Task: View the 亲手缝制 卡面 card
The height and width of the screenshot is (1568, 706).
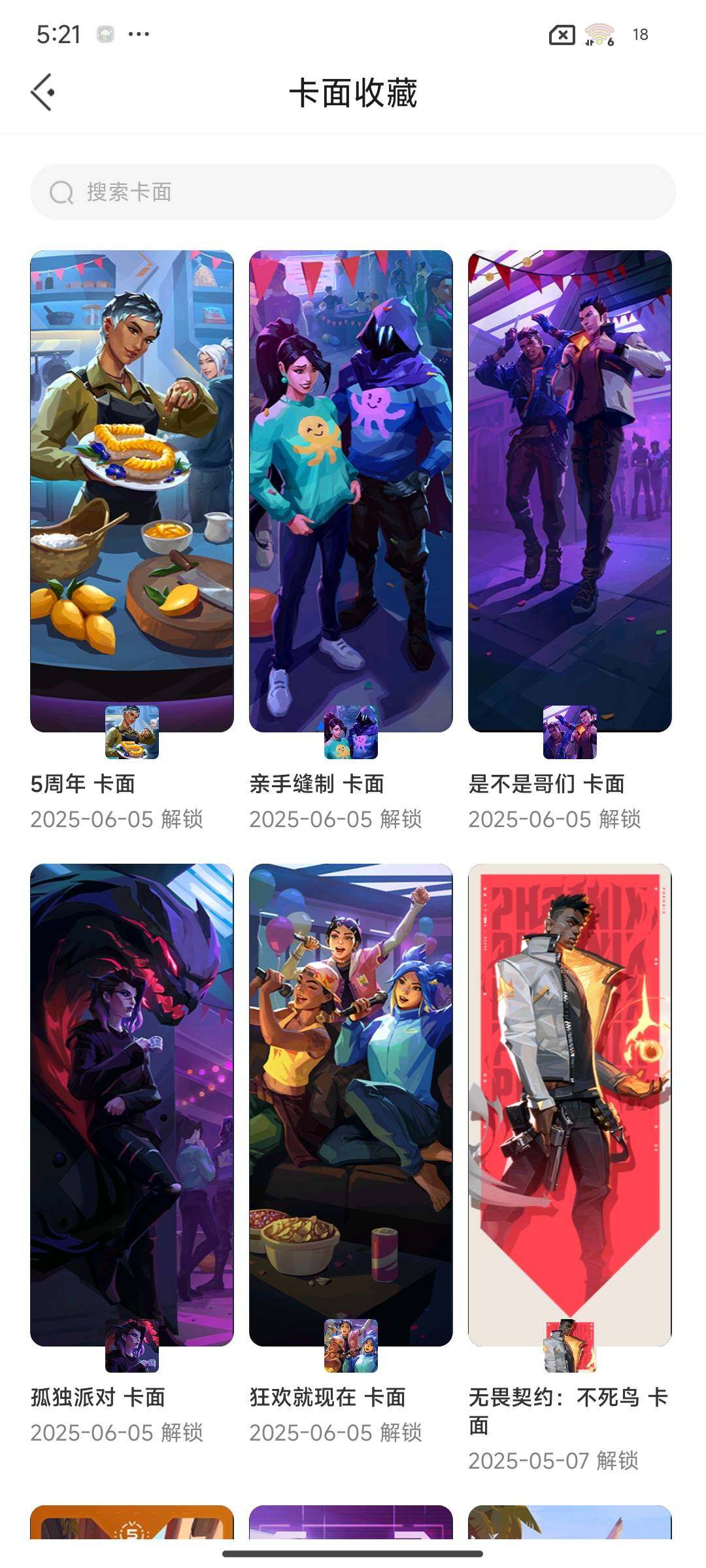Action: coord(350,491)
